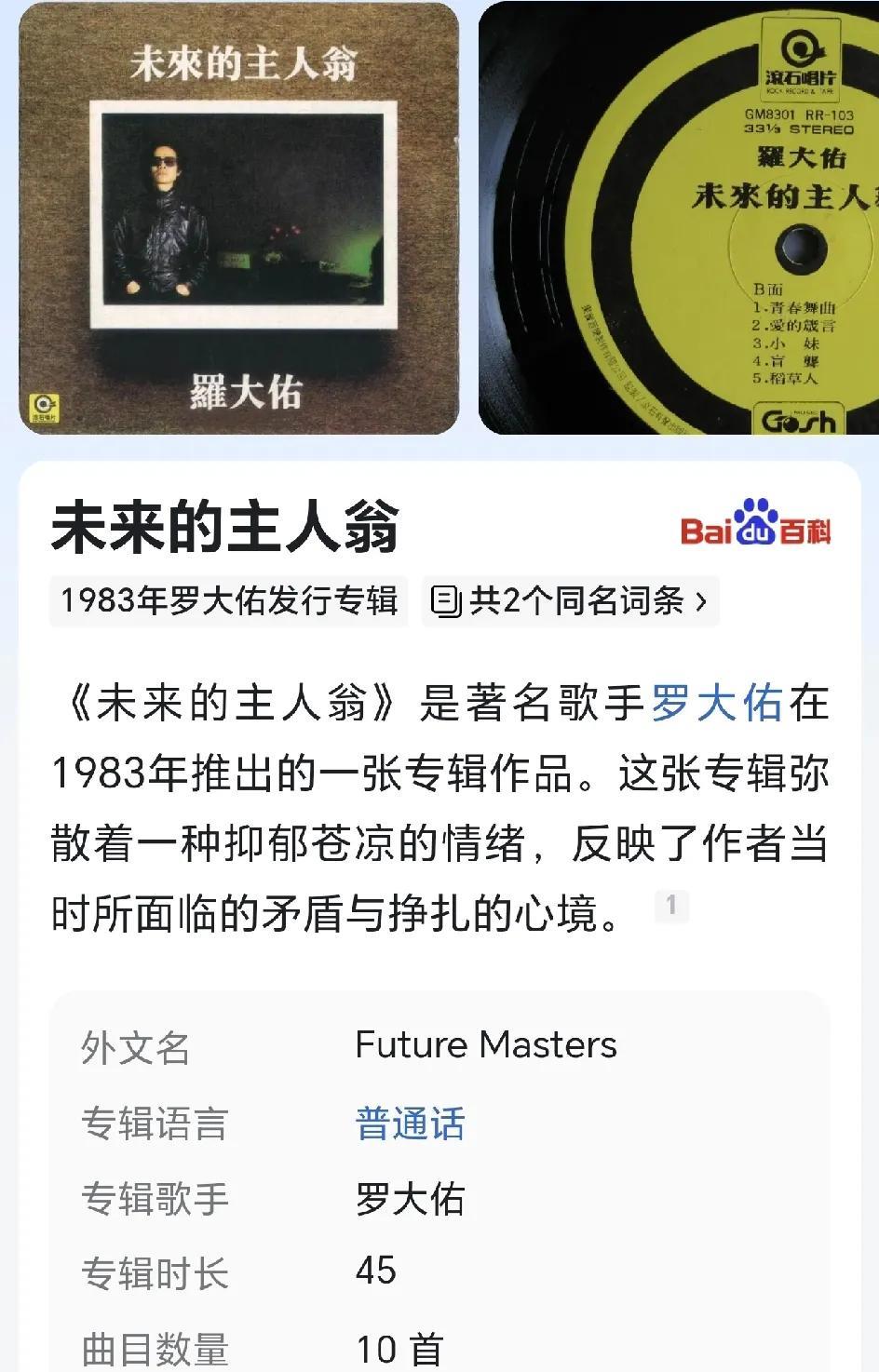This screenshot has width=879, height=1372.
Task: Open the 普通话 language link
Action: click(x=410, y=1123)
